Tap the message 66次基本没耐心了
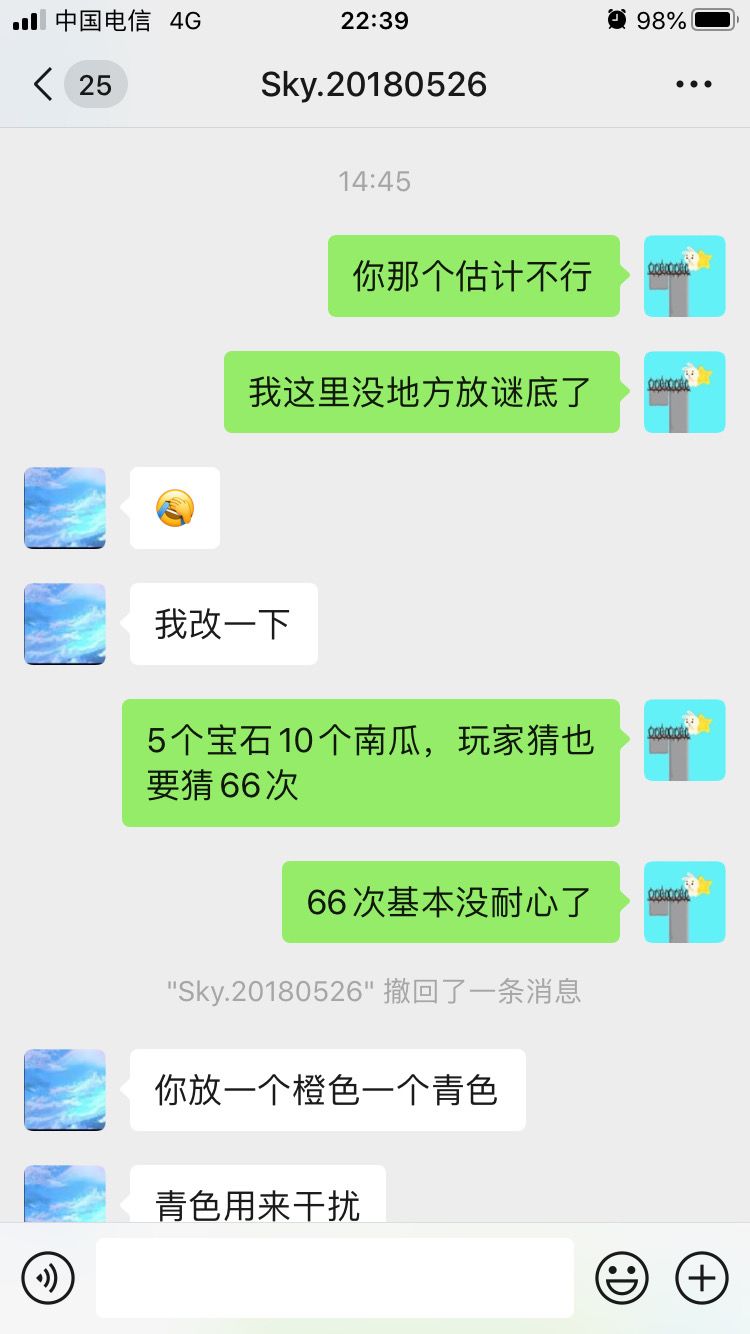This screenshot has height=1334, width=750. pyautogui.click(x=450, y=901)
